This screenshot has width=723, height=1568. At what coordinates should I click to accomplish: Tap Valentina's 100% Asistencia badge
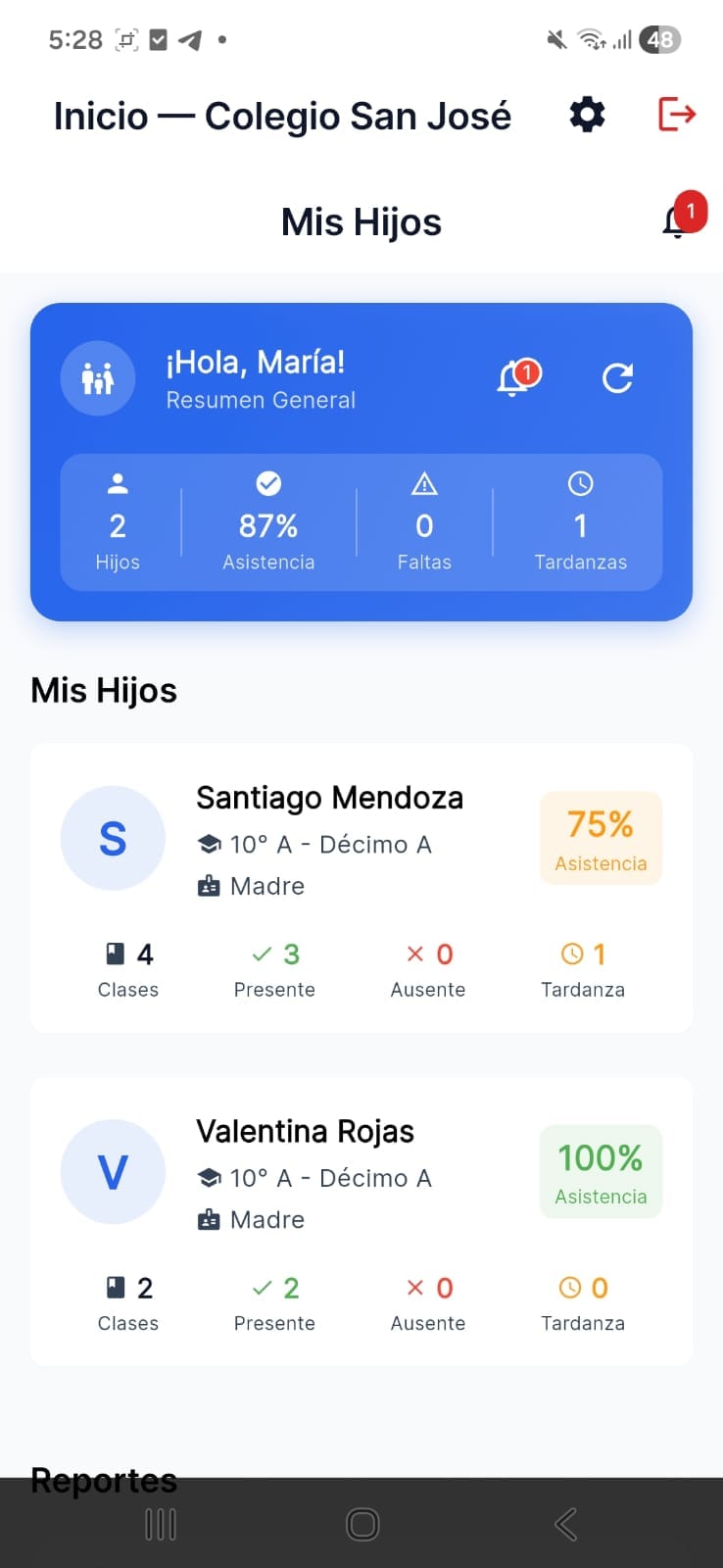[x=600, y=1171]
